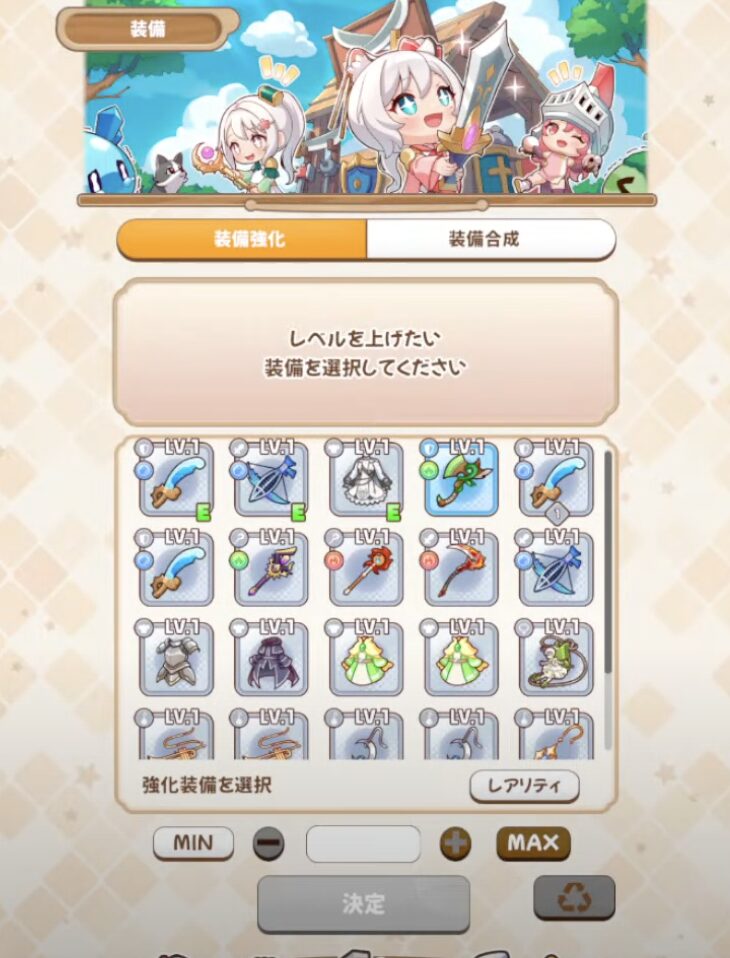Select the dark purple robe equipment
The image size is (730, 958).
[x=271, y=659]
